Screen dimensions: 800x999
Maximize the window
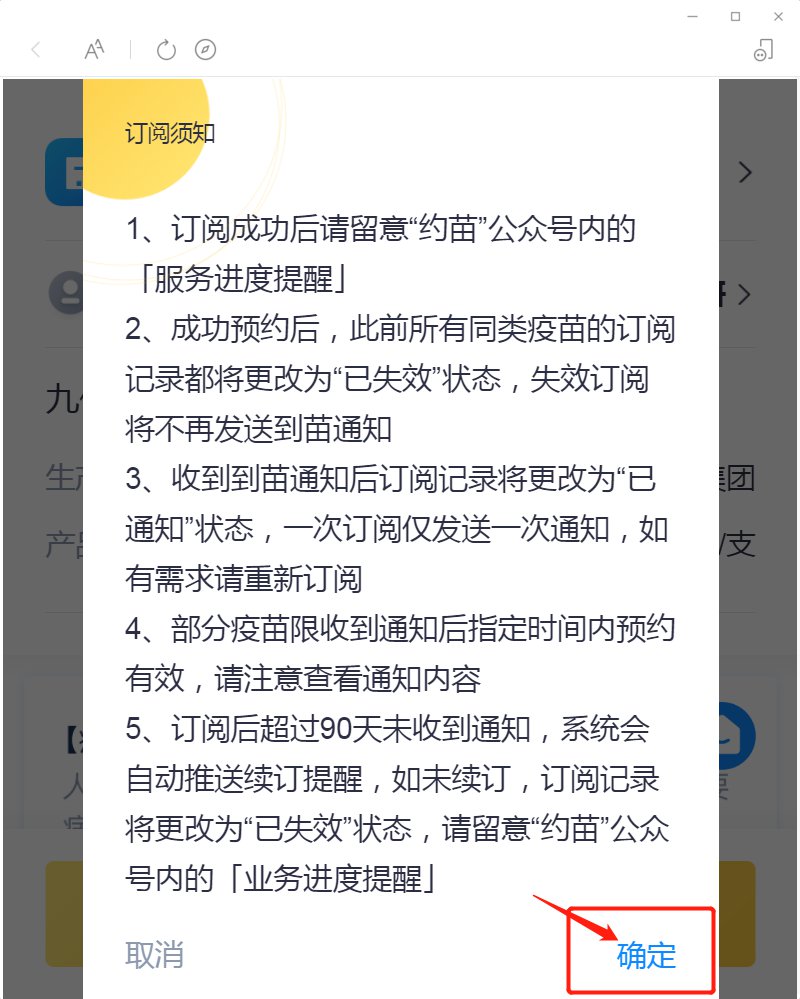[x=735, y=16]
